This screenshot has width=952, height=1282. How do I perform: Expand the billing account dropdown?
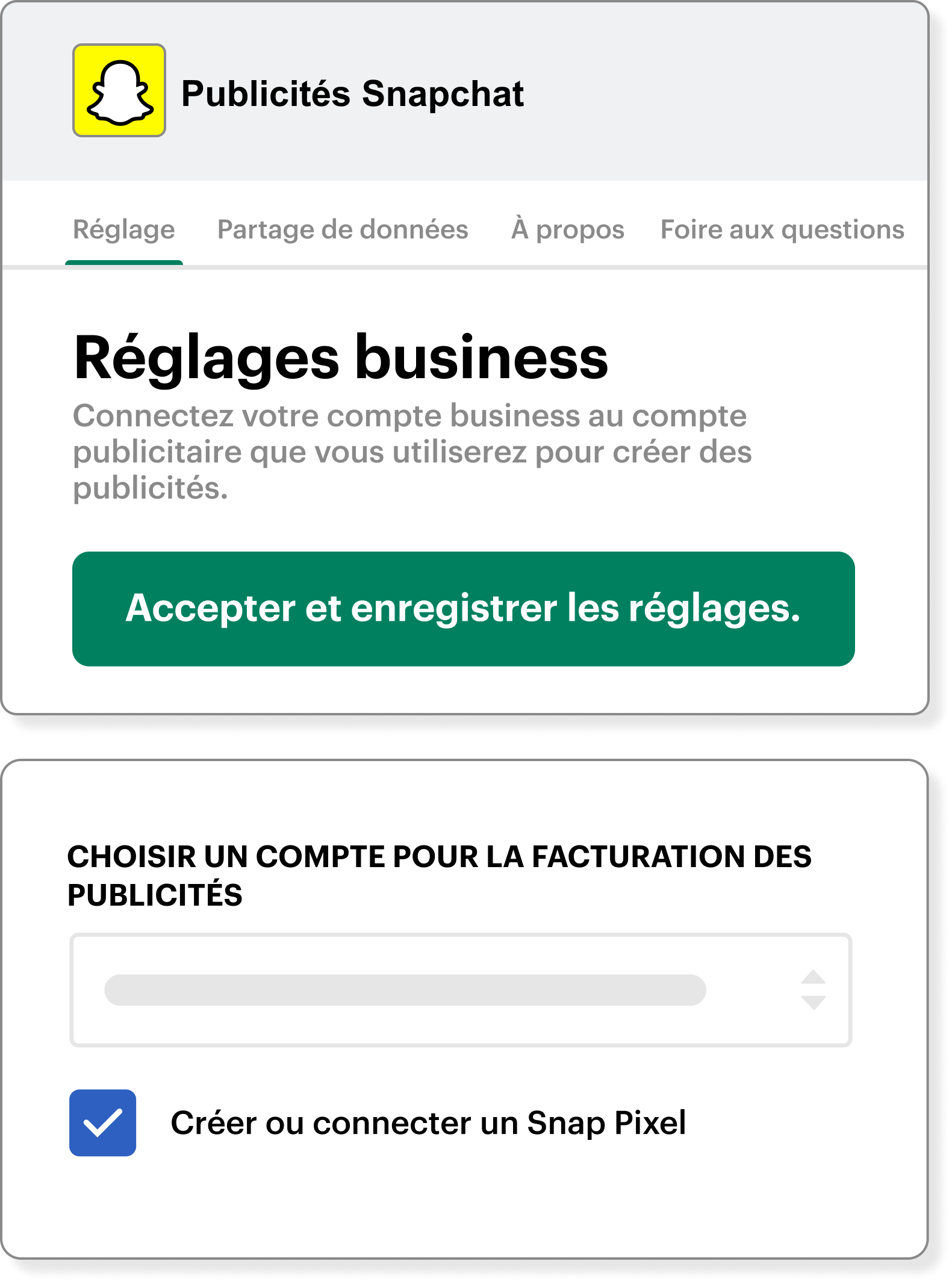(461, 990)
